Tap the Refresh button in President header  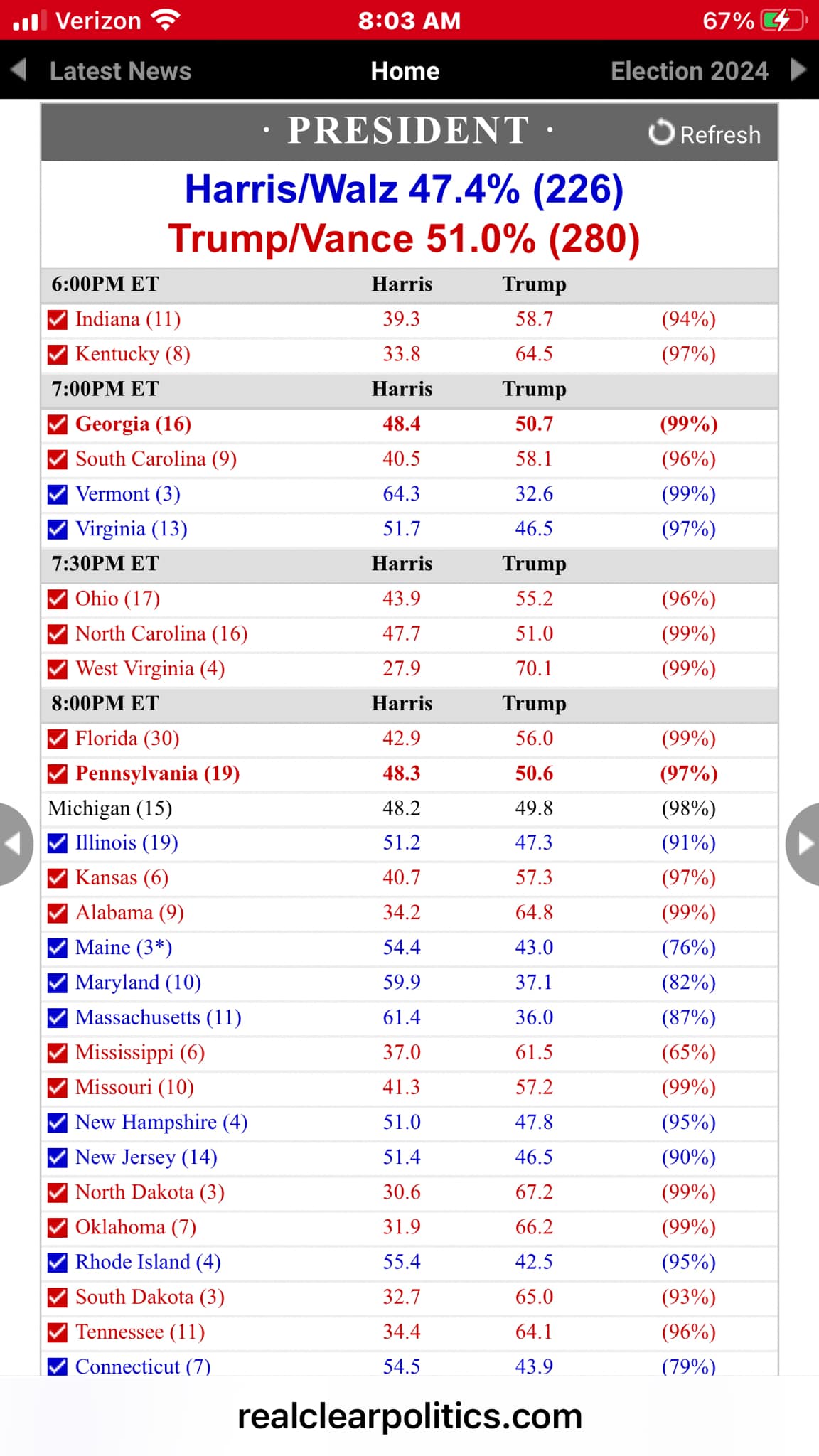705,134
